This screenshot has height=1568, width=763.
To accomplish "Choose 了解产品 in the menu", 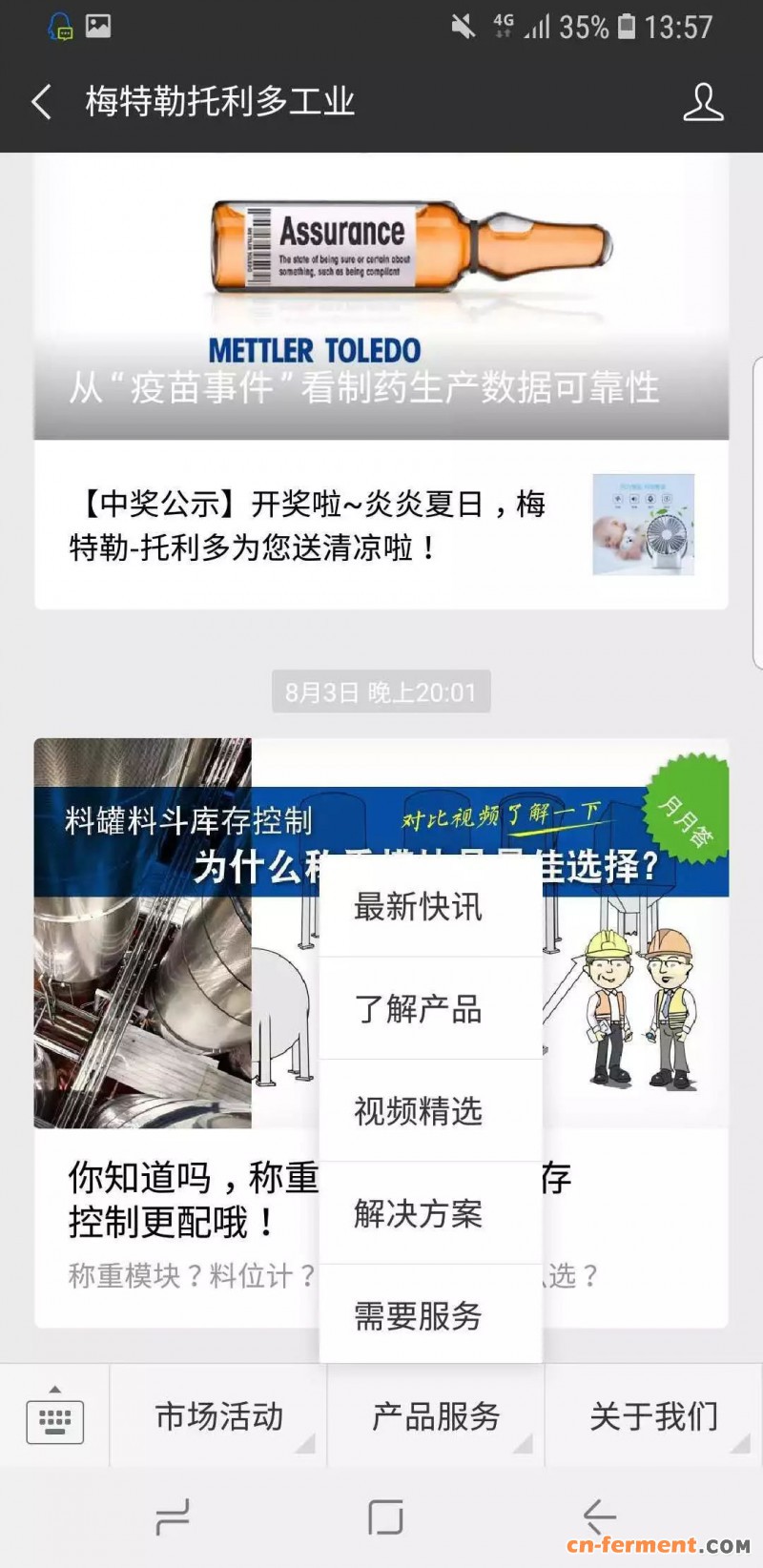I will tap(430, 1008).
